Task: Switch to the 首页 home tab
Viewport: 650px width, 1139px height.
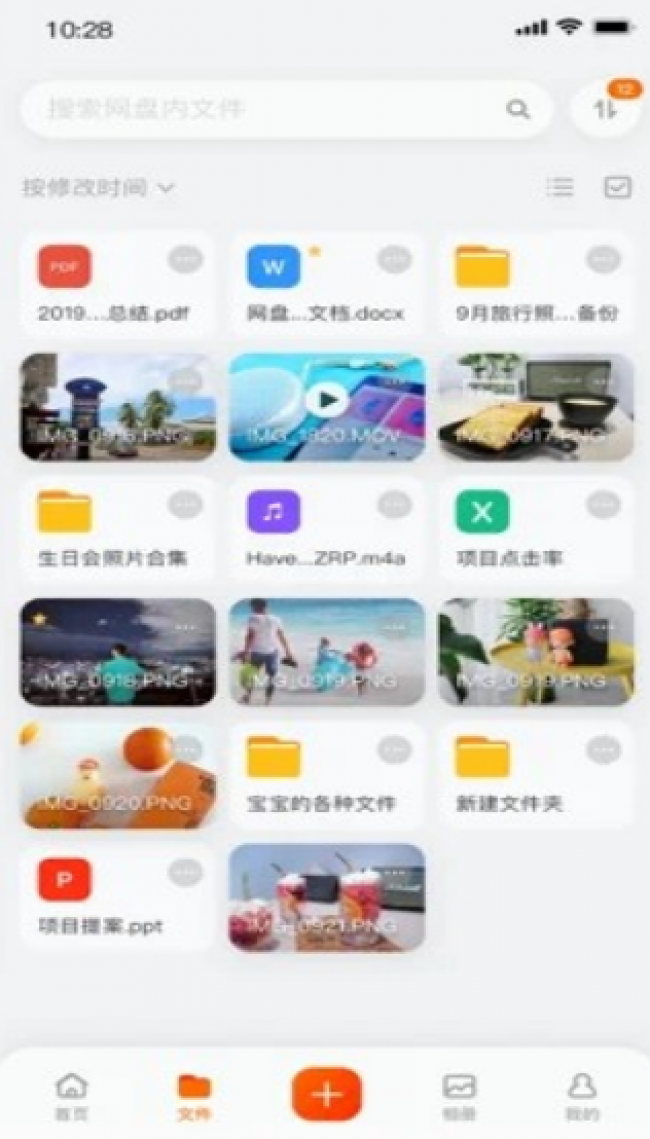Action: tap(71, 1095)
